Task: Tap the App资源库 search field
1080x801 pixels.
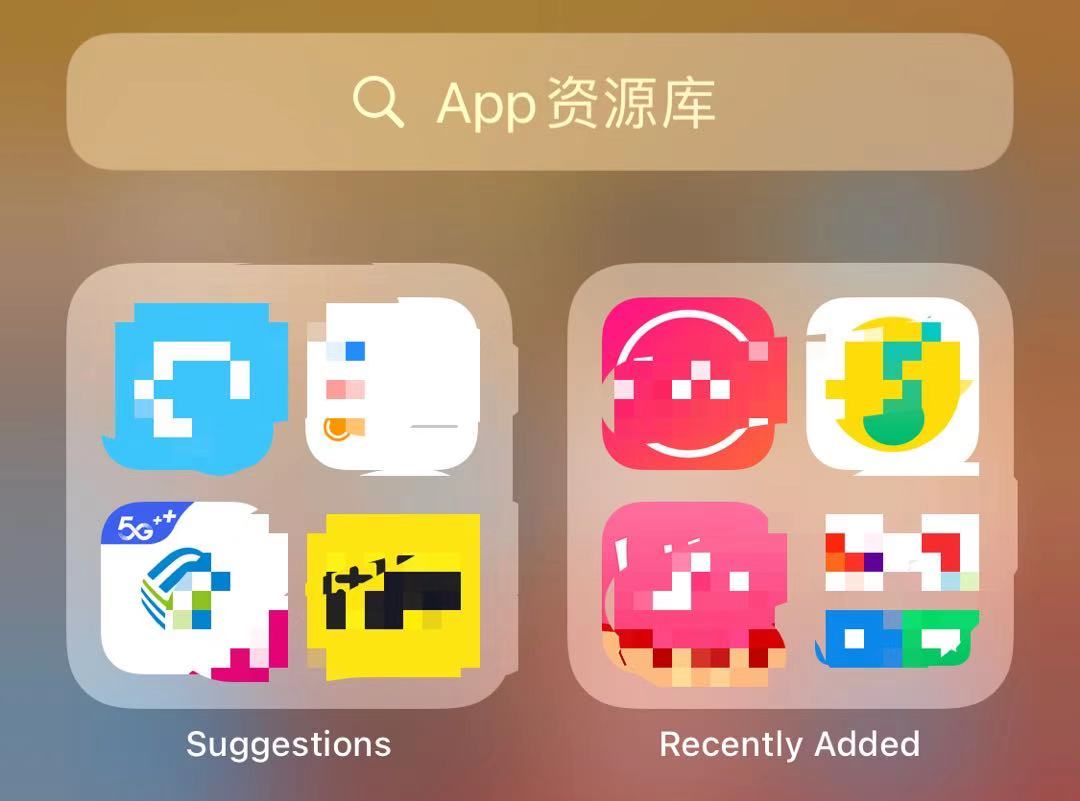Action: 540,102
